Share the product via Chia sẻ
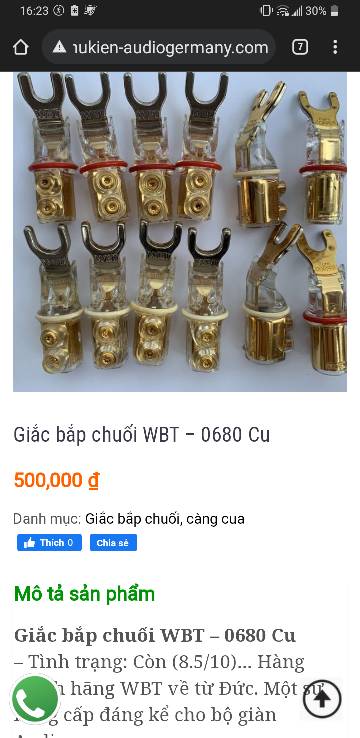Viewport: 360px width, 738px height. pos(113,543)
